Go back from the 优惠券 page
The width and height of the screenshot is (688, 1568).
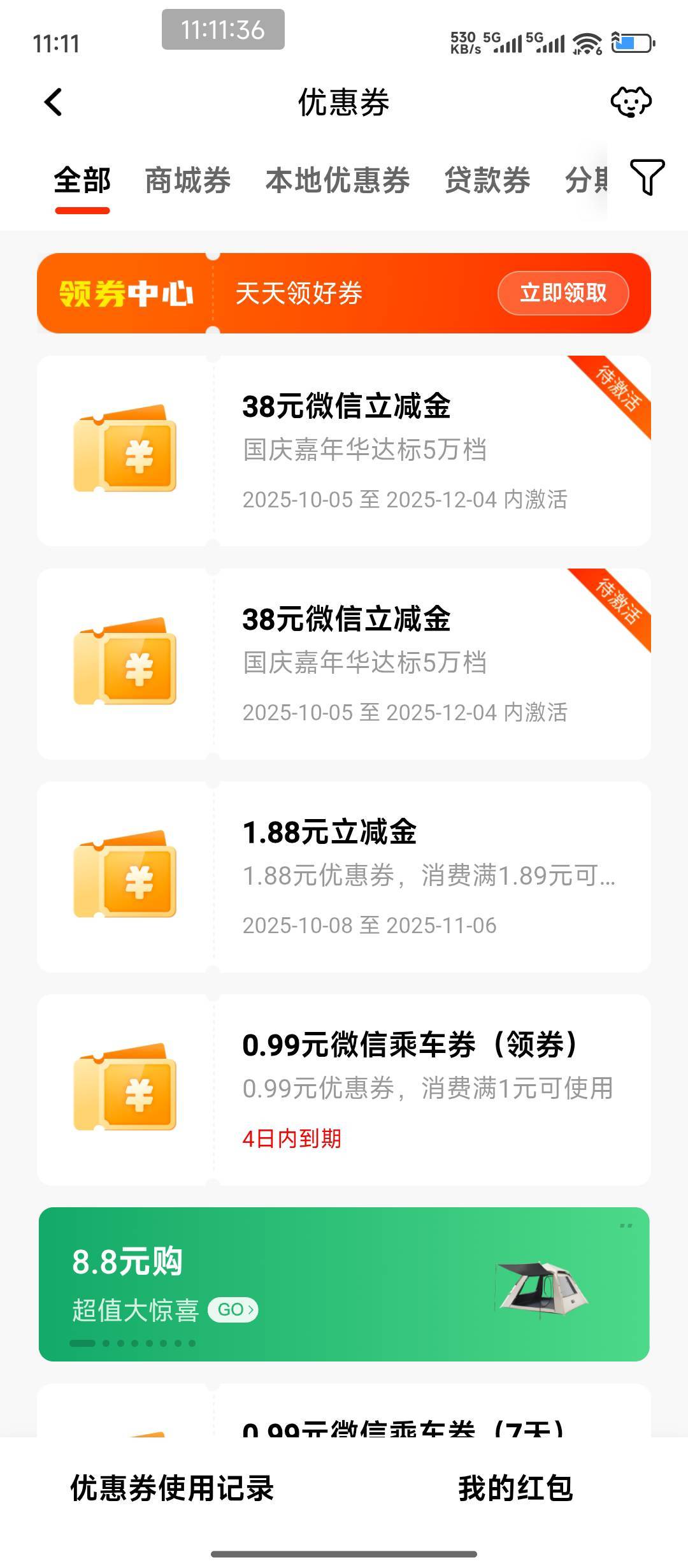54,102
